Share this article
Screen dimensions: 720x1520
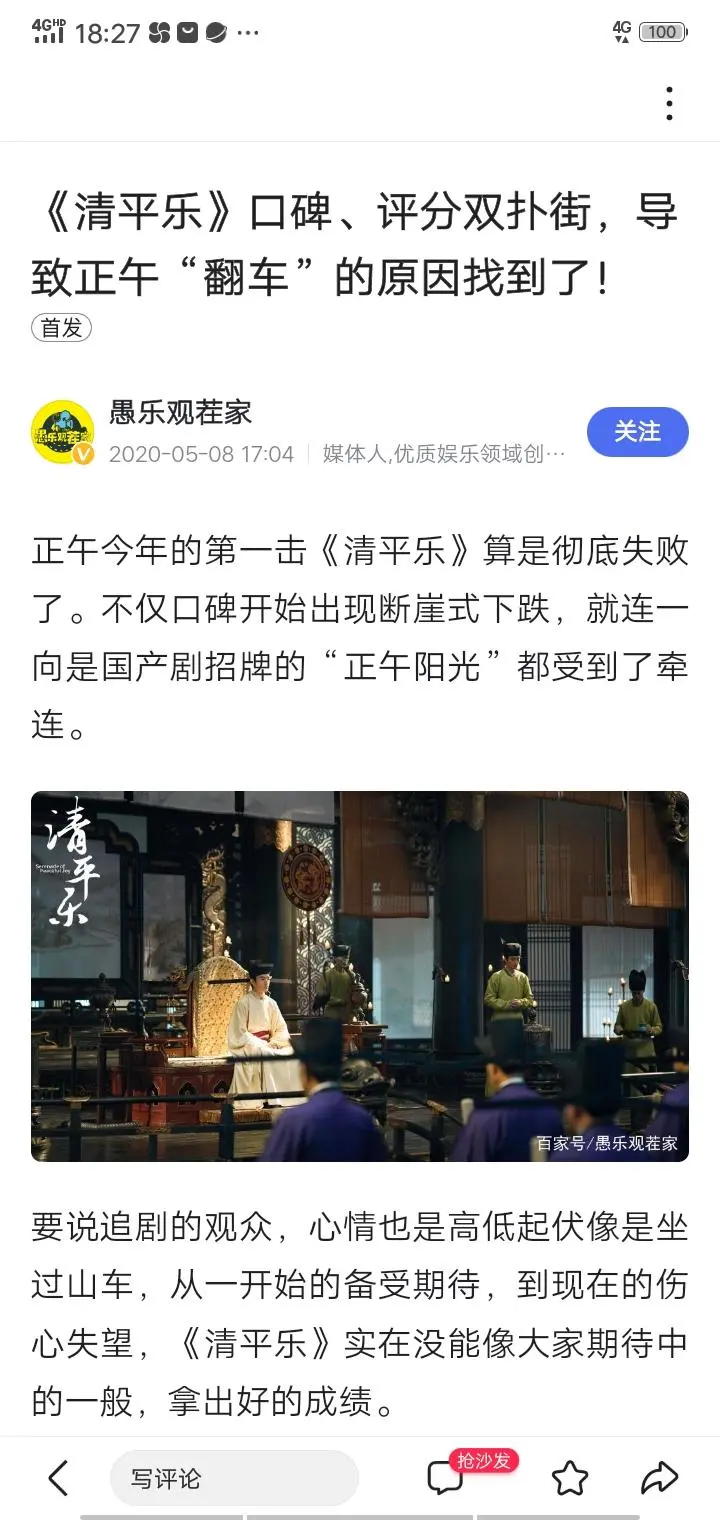[x=659, y=1477]
